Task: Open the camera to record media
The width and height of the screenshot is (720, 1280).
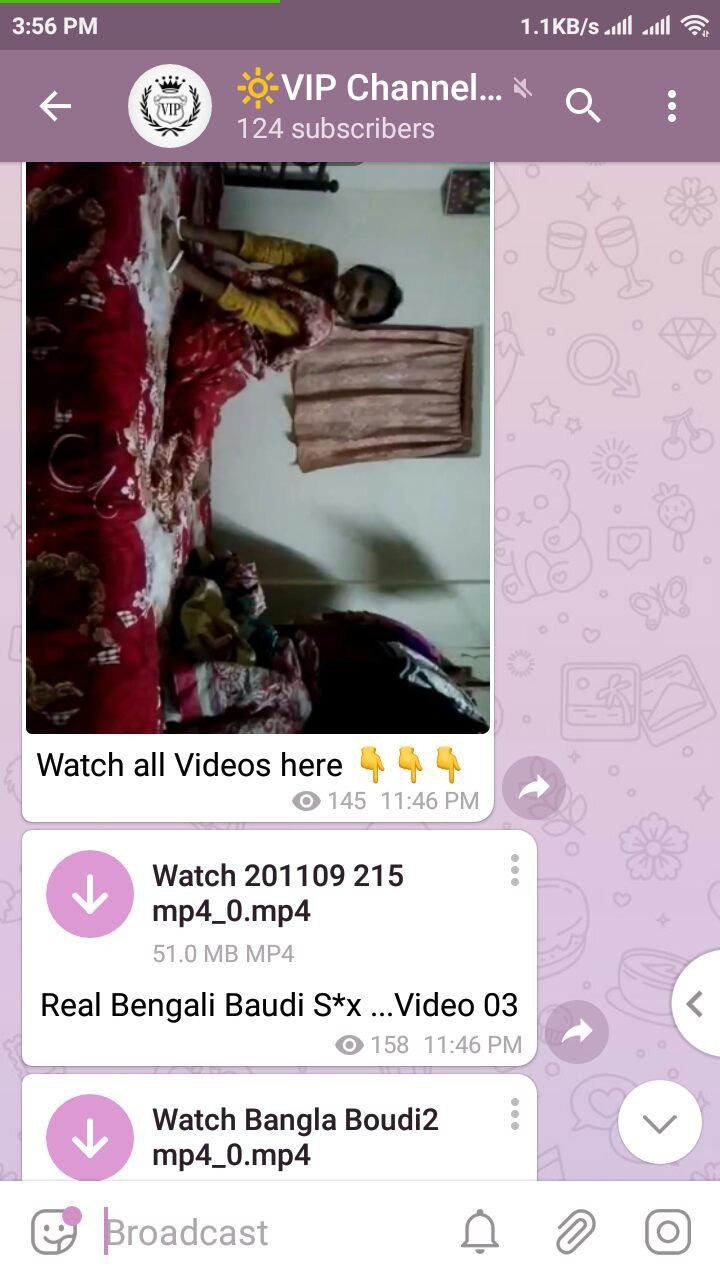Action: (x=667, y=1232)
